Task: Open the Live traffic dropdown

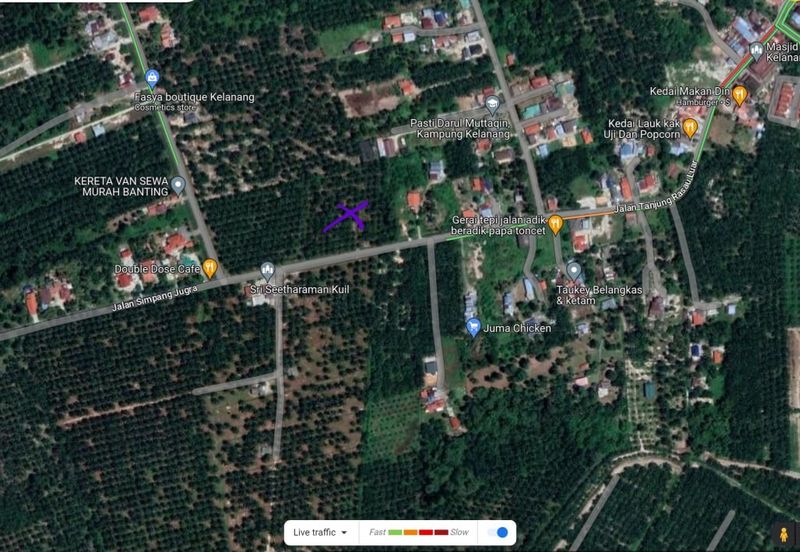Action: [x=320, y=532]
